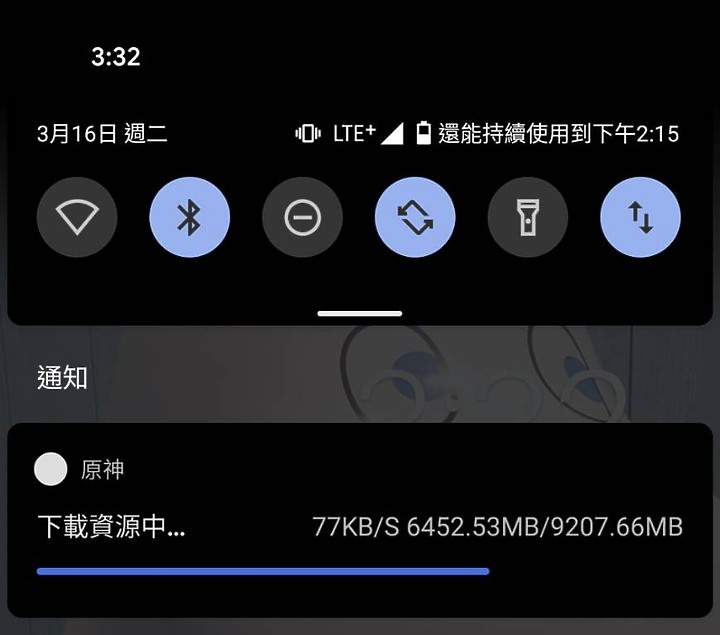
Task: Turn off the mobile data tile
Action: tap(641, 217)
